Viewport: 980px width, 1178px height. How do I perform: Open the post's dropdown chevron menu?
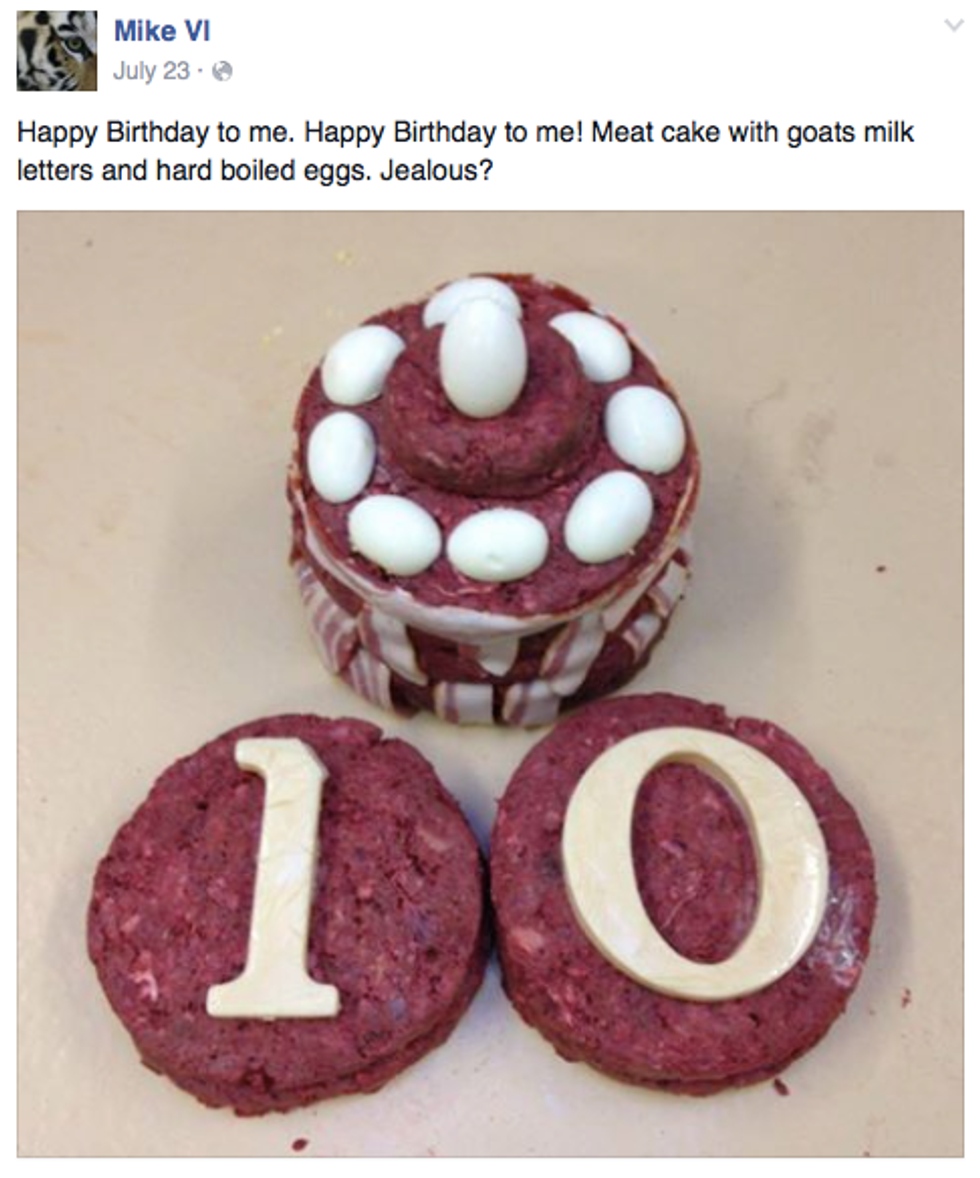point(953,26)
